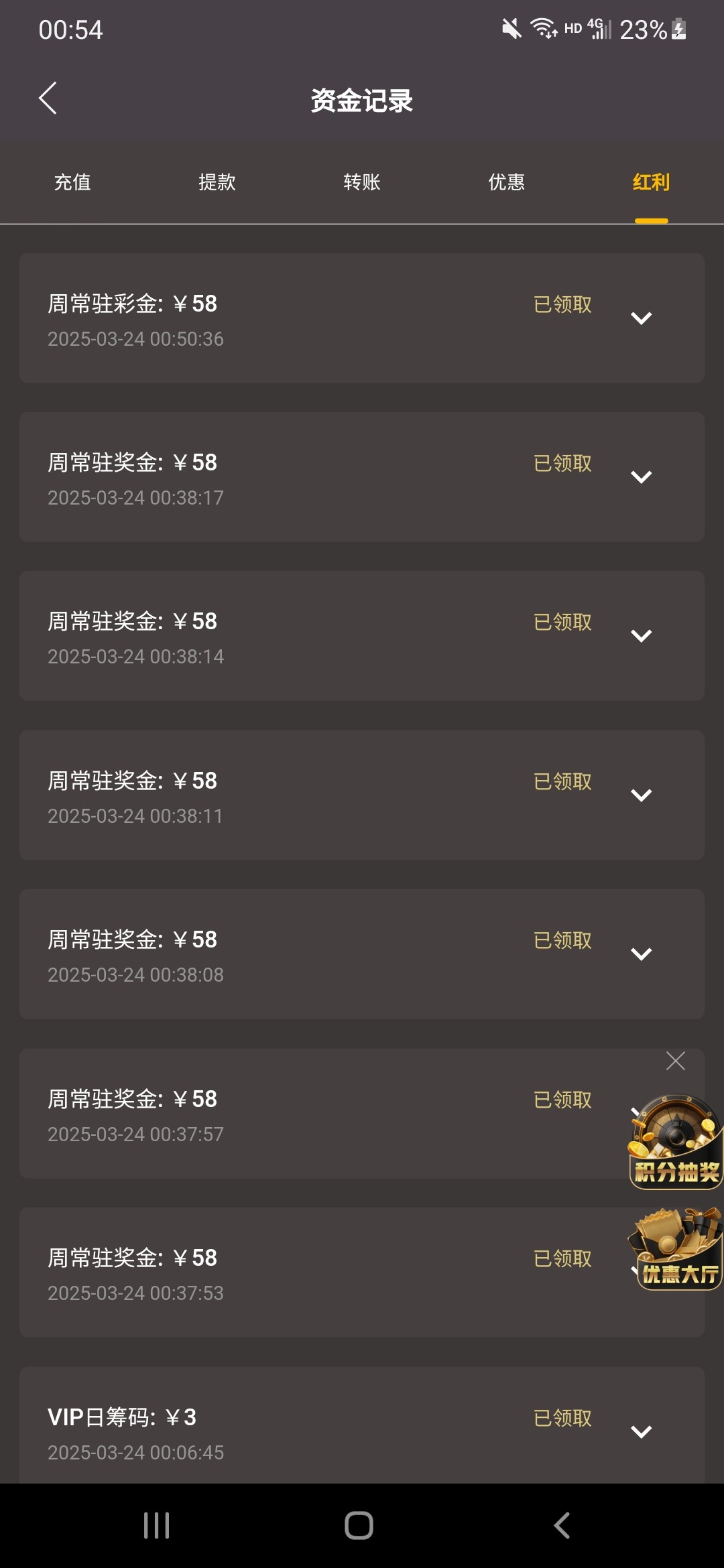Open the system recent apps

coord(157,1526)
